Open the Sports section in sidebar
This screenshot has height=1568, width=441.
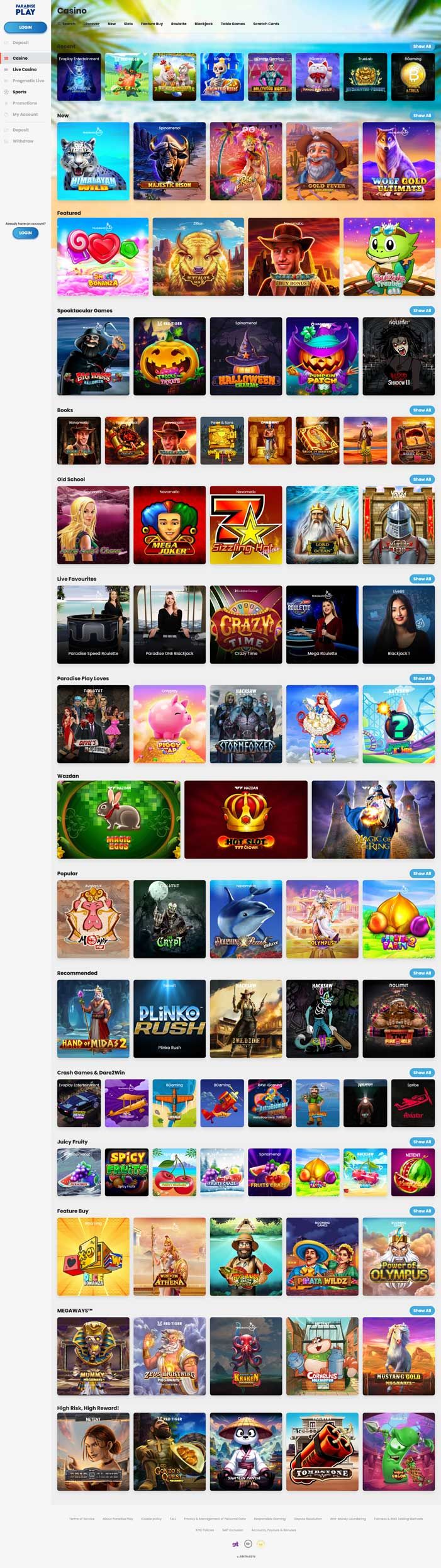coord(20,92)
